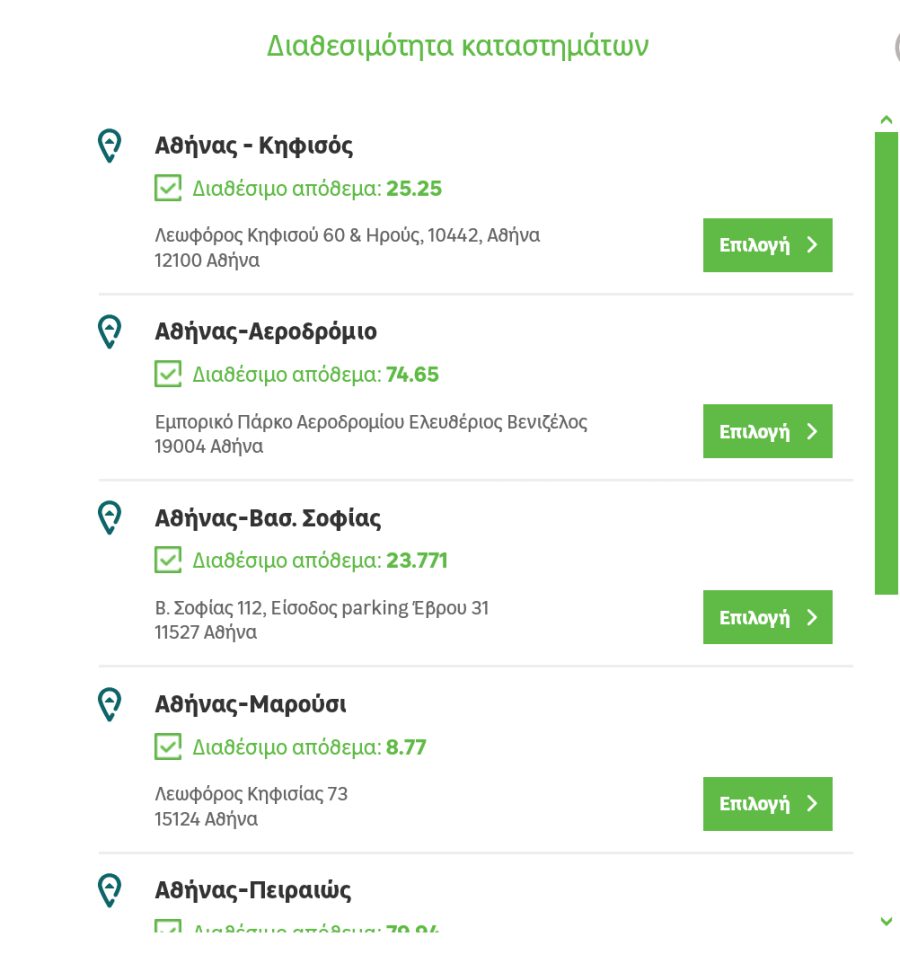Viewport: 900px width, 963px height.
Task: Tap the scrollbar's up arrow
Action: point(885,120)
